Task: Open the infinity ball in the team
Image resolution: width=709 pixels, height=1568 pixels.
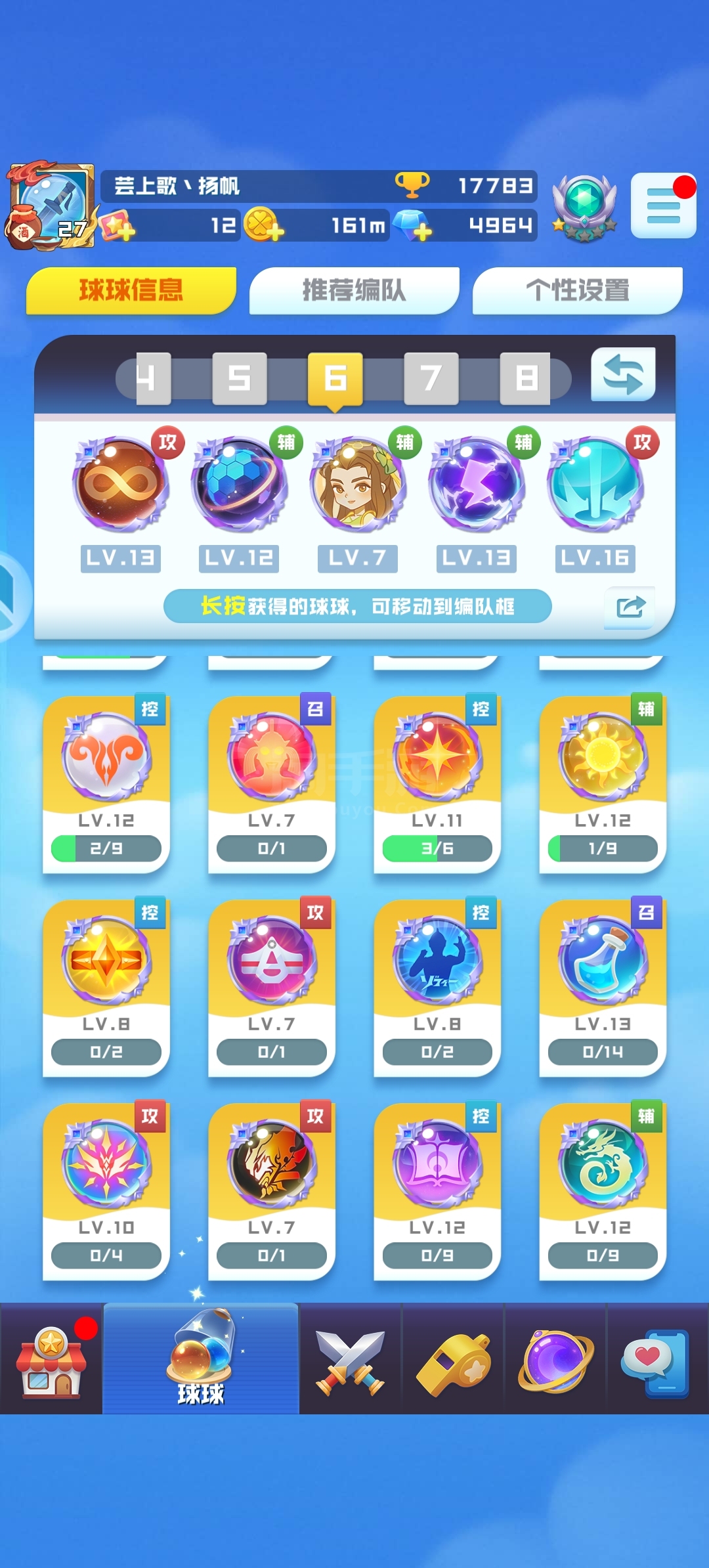Action: click(x=120, y=486)
